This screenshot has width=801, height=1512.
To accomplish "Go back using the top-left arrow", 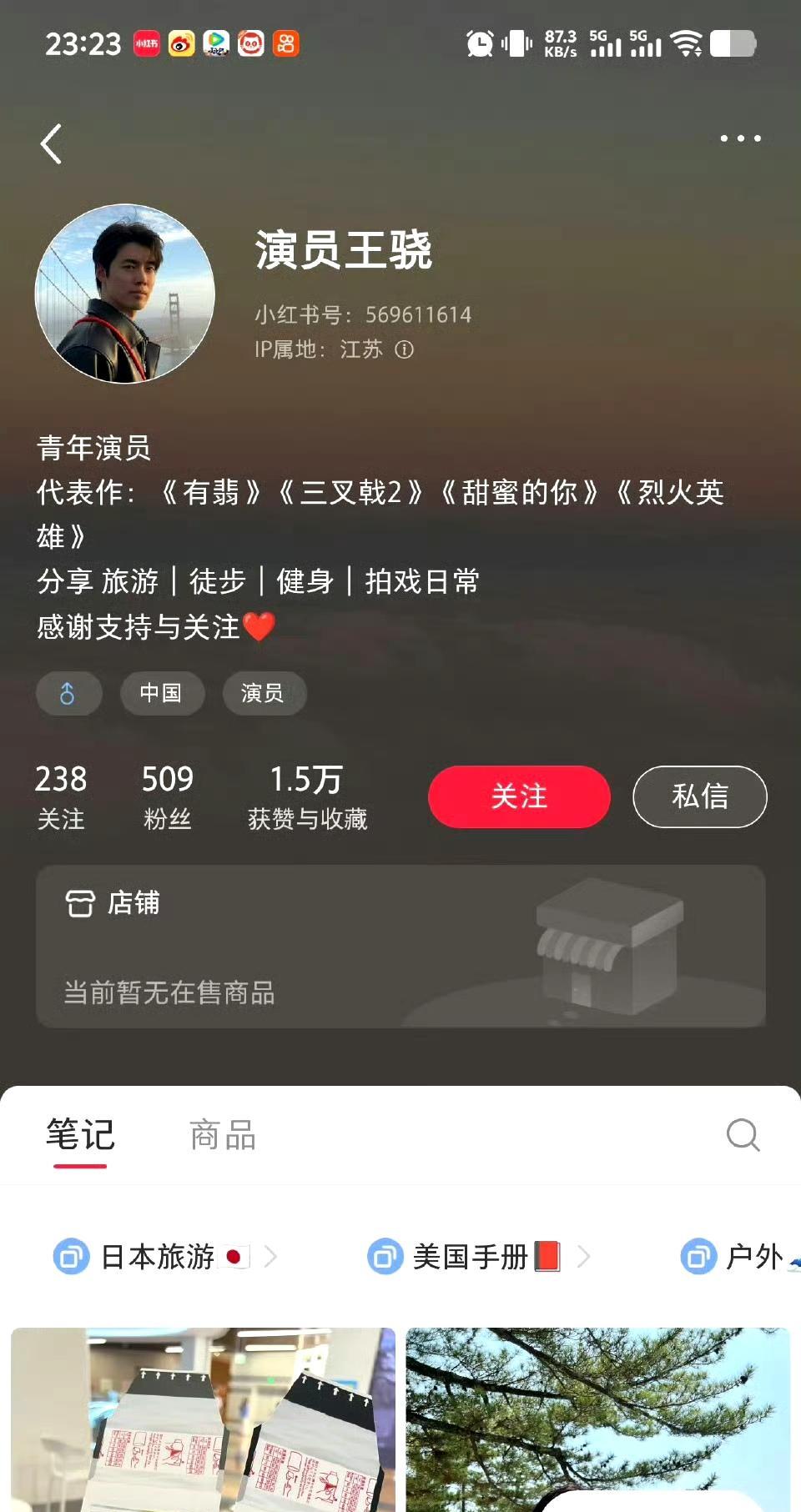I will tap(52, 144).
